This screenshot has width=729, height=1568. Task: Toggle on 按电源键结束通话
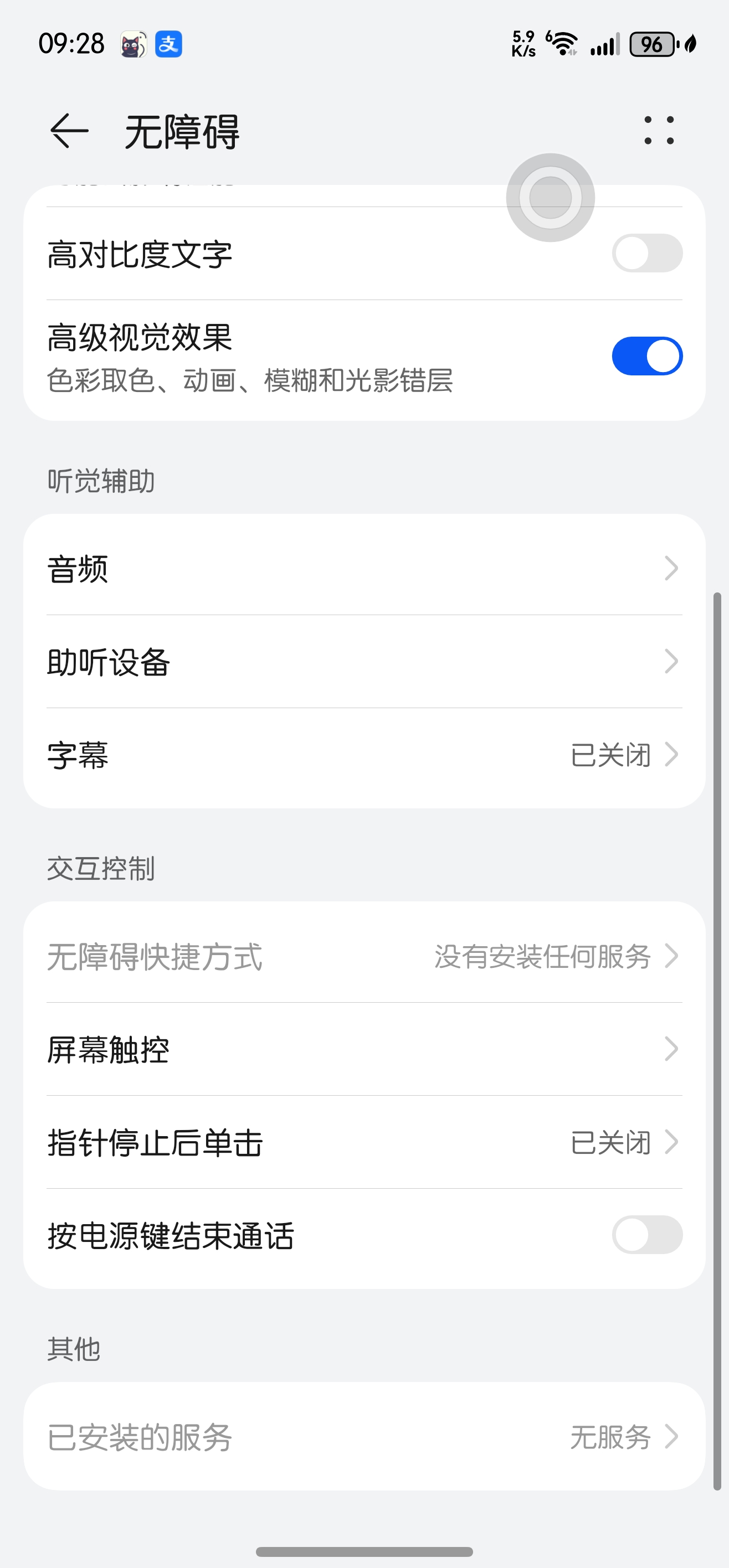646,1235
